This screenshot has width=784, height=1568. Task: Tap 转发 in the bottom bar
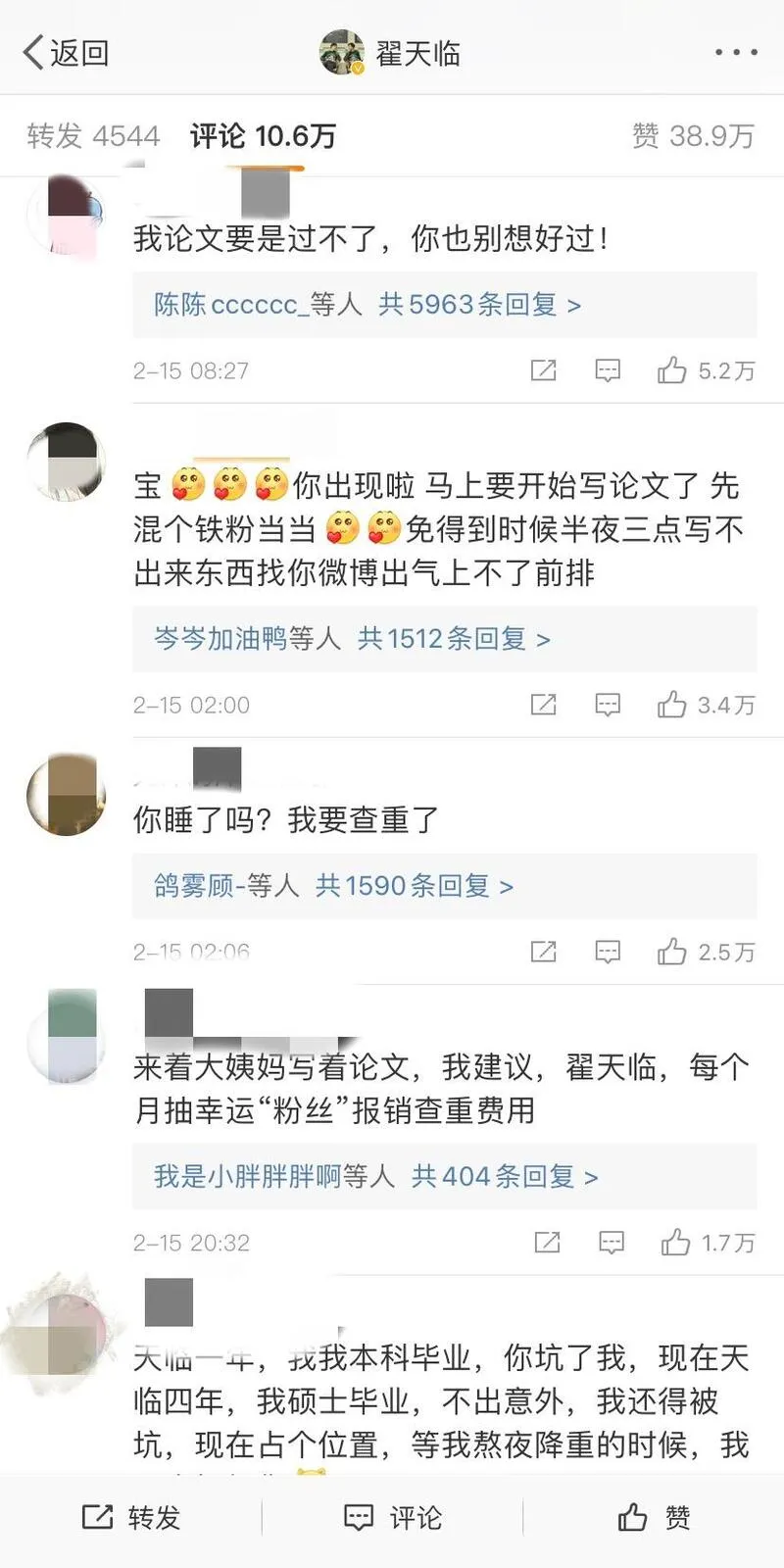click(x=131, y=1518)
